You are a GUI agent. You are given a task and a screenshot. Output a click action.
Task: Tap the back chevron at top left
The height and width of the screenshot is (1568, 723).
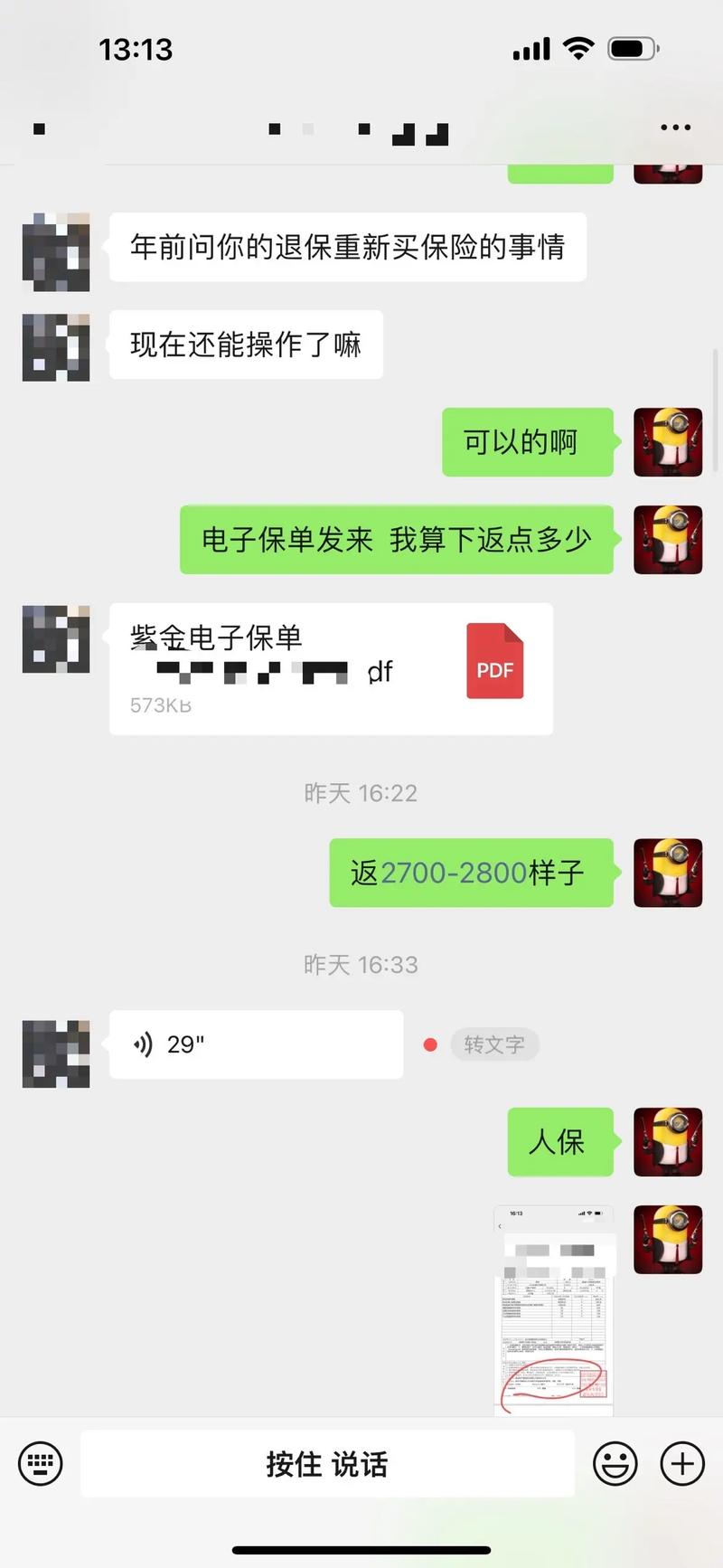38,128
